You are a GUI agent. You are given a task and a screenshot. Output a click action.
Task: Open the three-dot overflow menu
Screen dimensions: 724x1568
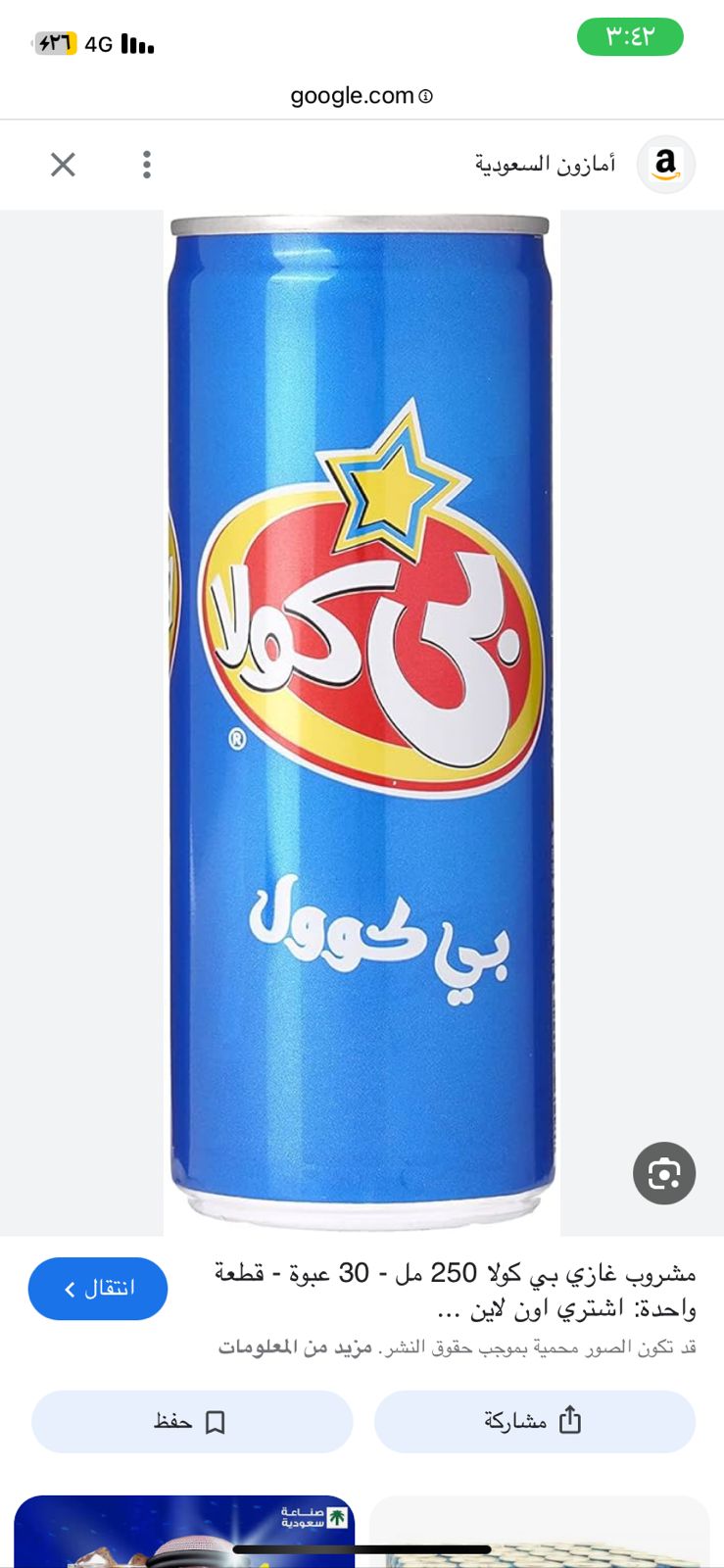point(147,165)
